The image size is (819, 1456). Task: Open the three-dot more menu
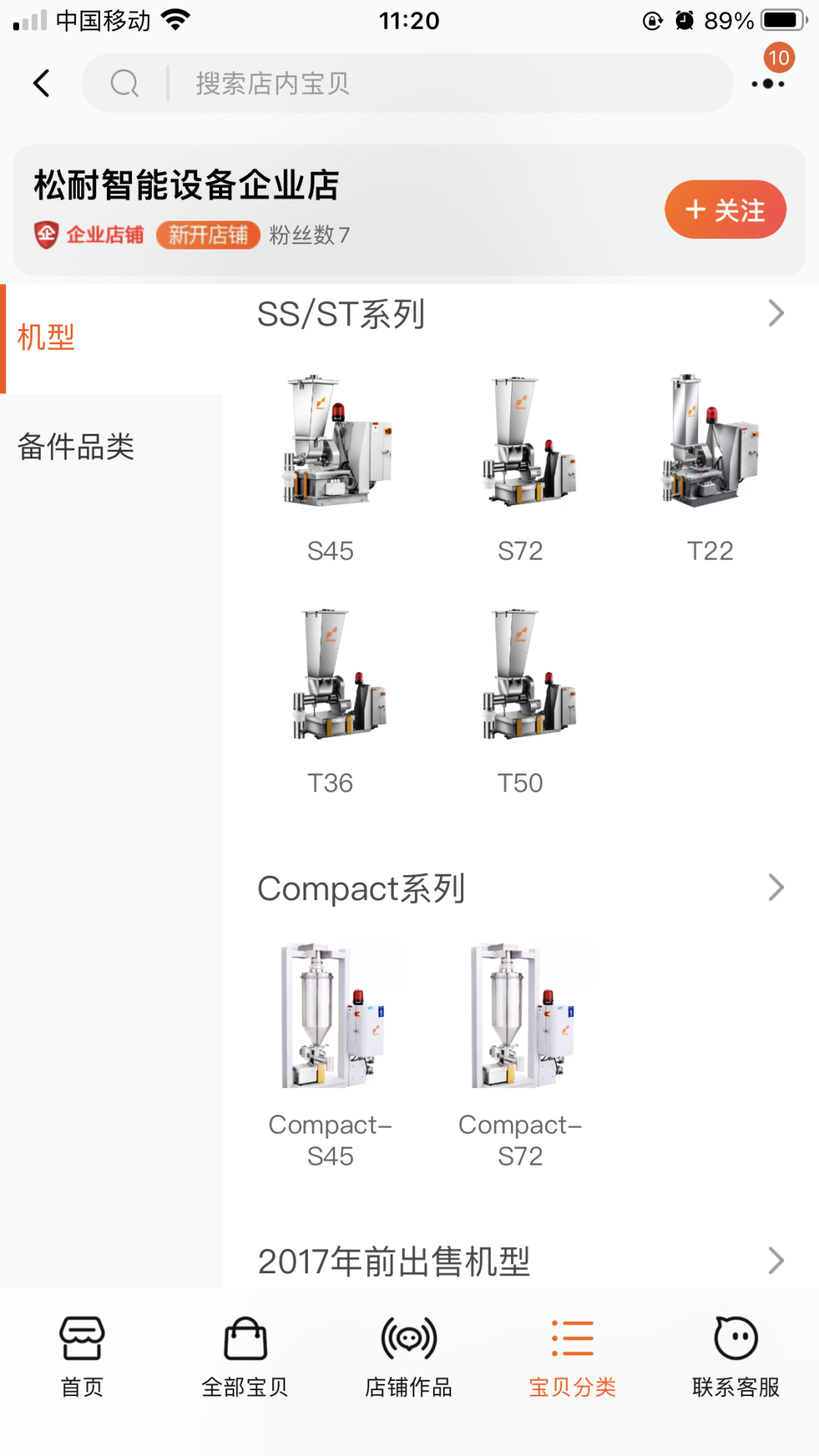767,83
